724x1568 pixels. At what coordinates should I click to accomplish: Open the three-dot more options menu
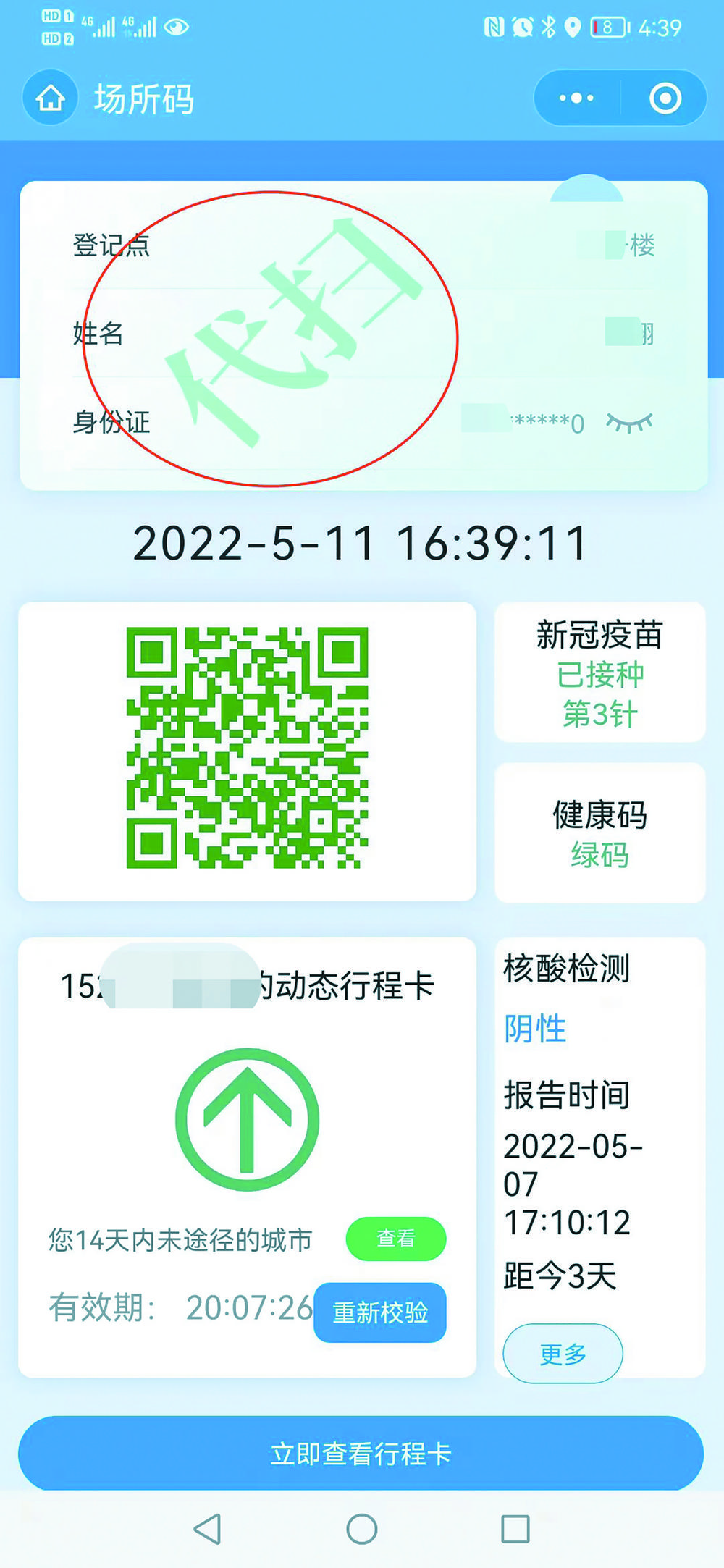(577, 98)
